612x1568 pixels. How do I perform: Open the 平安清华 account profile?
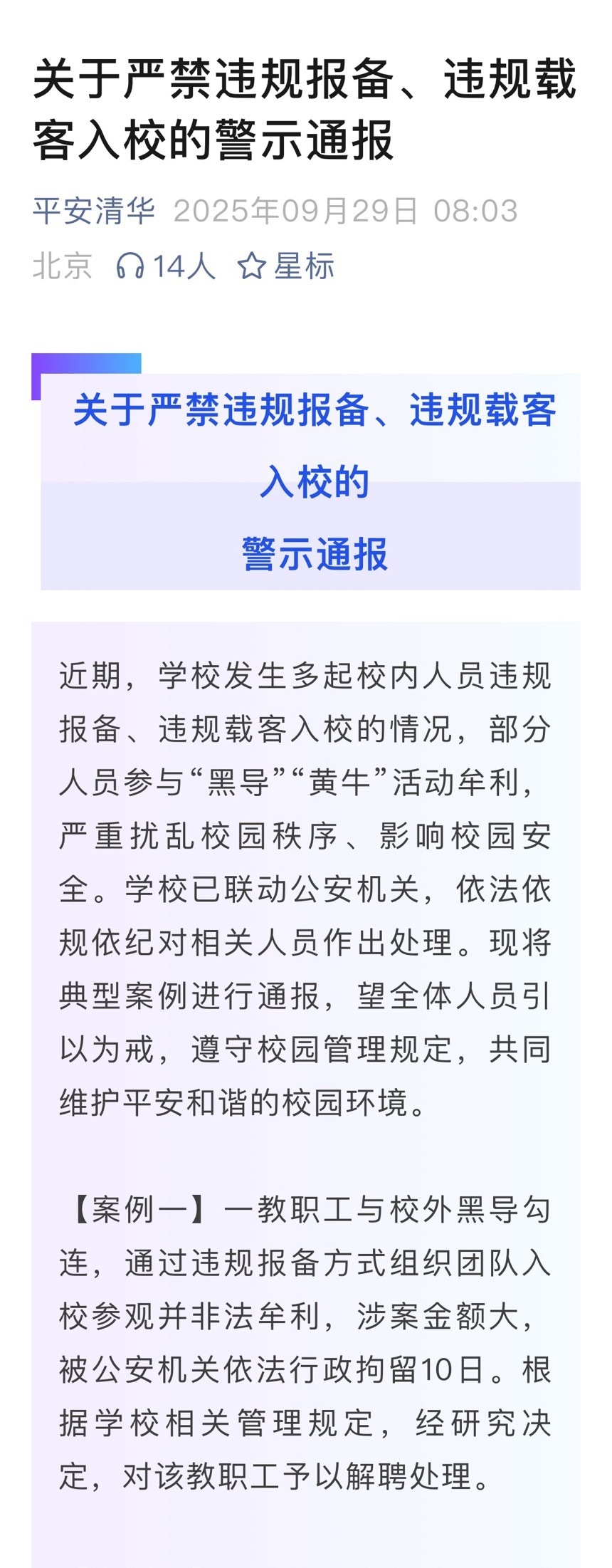(x=94, y=211)
